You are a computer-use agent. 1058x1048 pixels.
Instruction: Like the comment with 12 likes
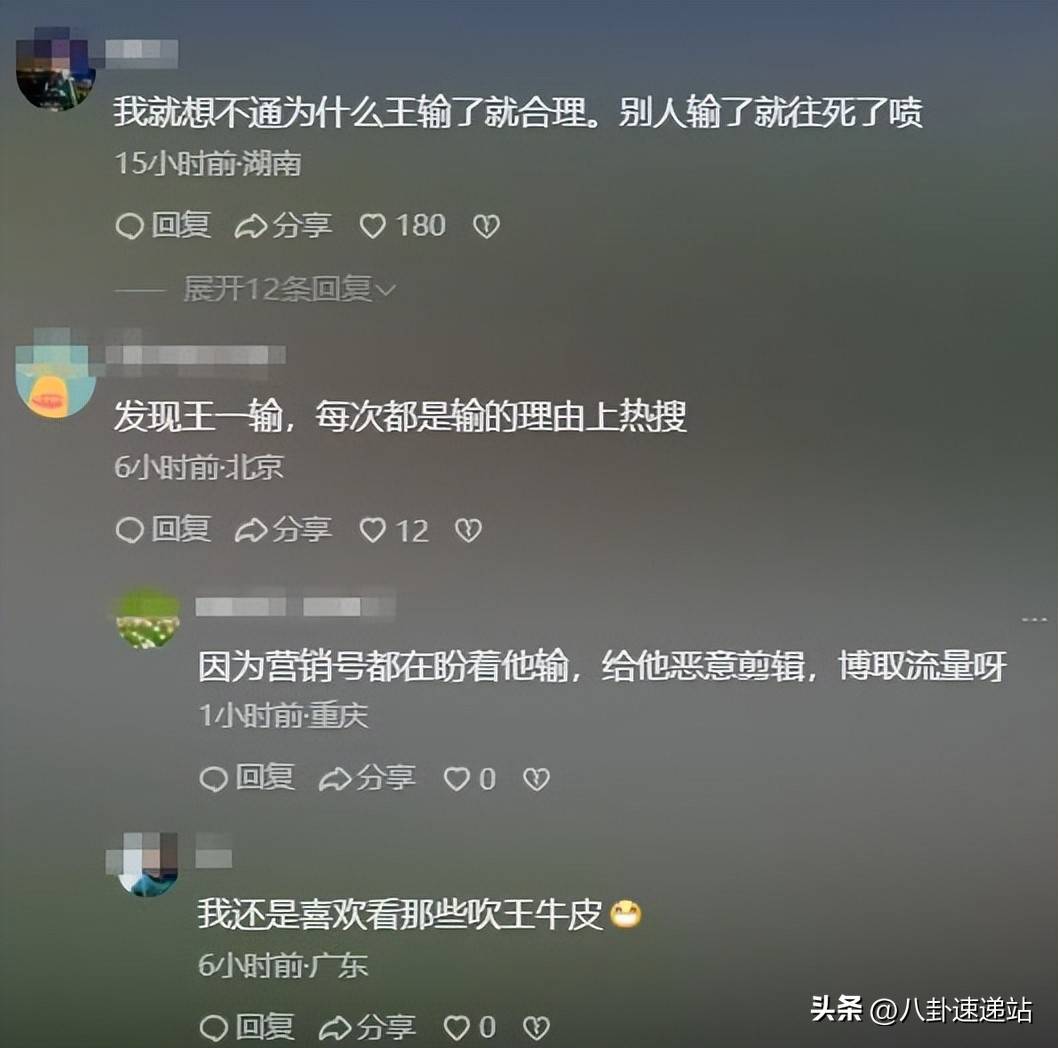(x=373, y=531)
